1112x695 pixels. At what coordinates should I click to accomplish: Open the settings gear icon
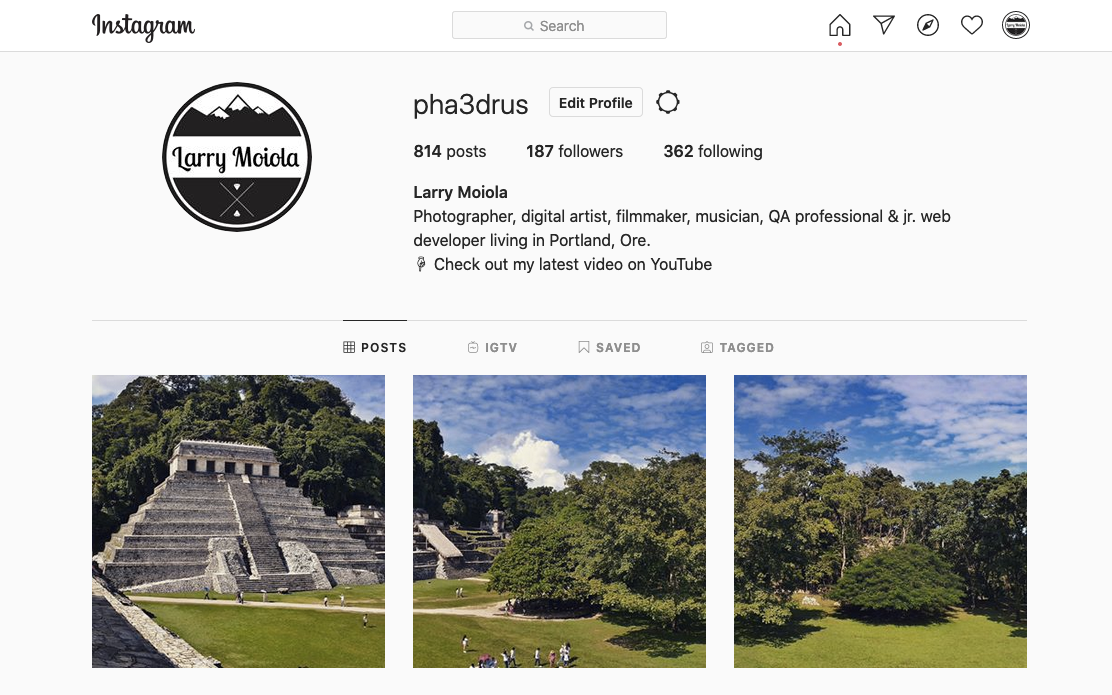click(x=668, y=102)
